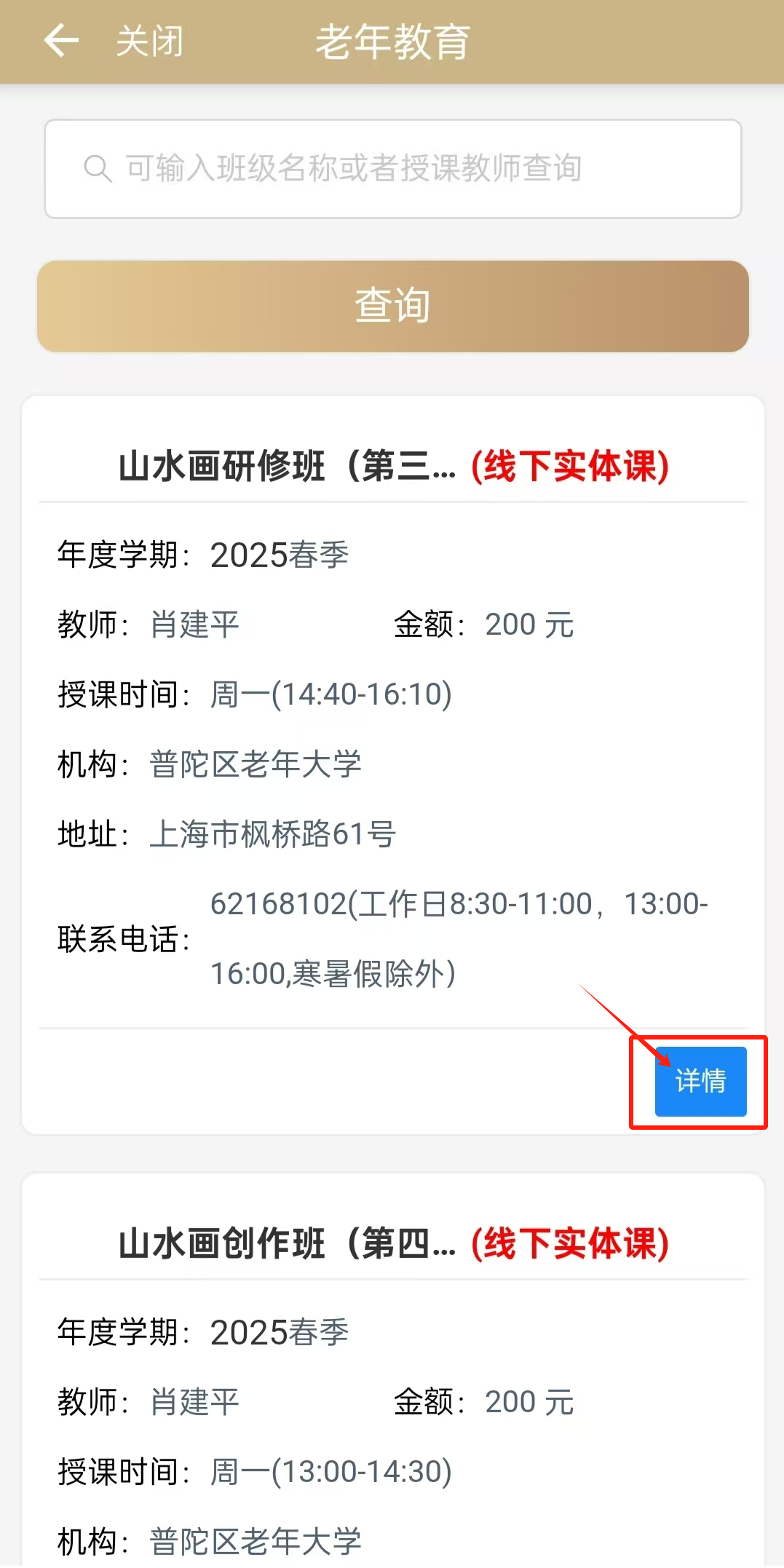The width and height of the screenshot is (784, 1568).
Task: Tap the back arrow in header
Action: [61, 41]
